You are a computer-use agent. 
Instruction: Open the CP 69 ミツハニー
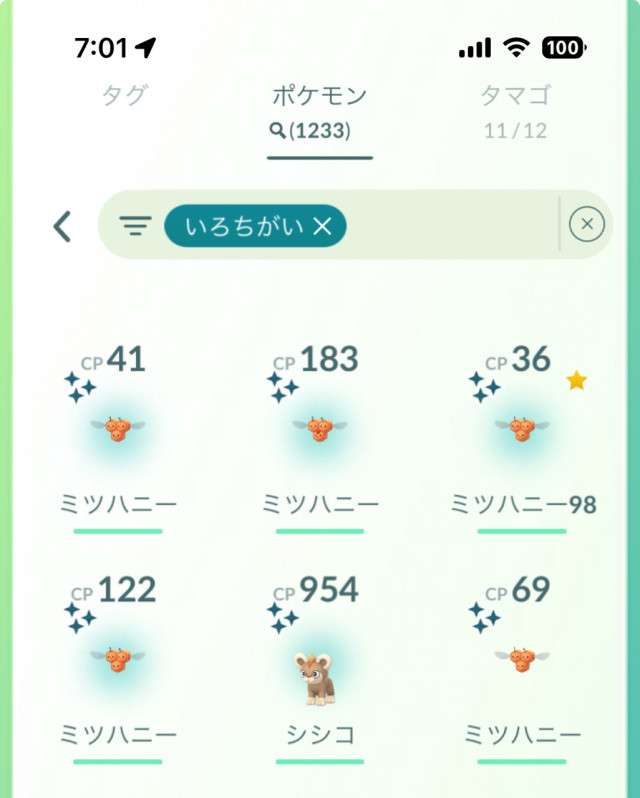coord(522,660)
